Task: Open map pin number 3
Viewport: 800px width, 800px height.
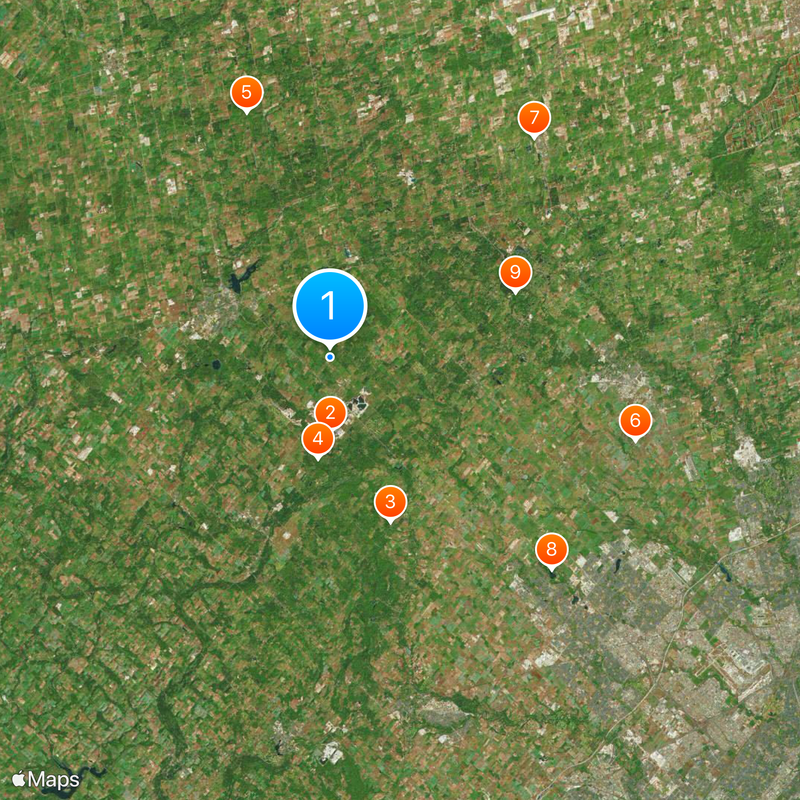Action: tap(390, 502)
